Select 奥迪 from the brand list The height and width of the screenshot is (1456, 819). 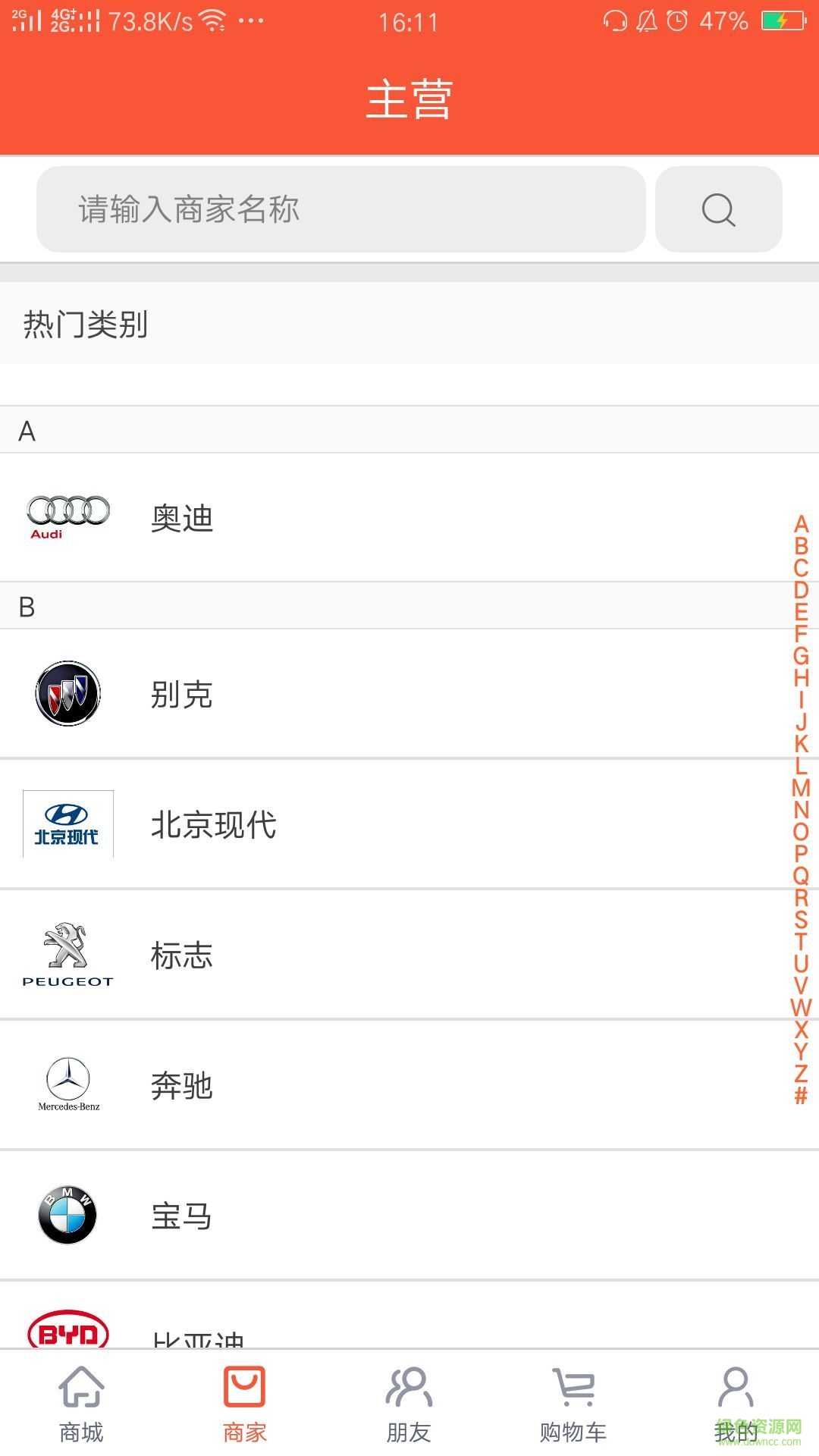tap(182, 519)
